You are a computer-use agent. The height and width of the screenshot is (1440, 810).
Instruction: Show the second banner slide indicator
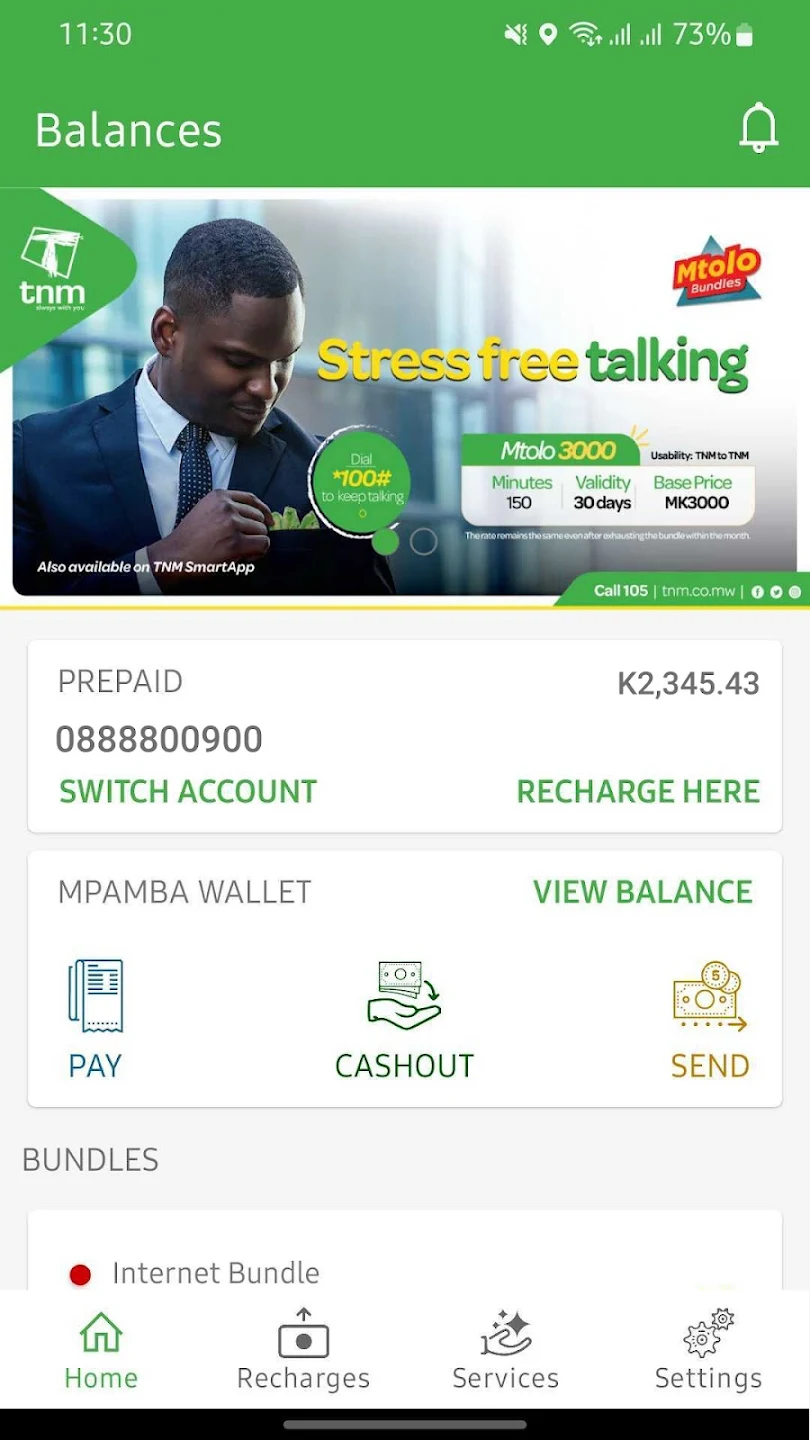[424, 541]
